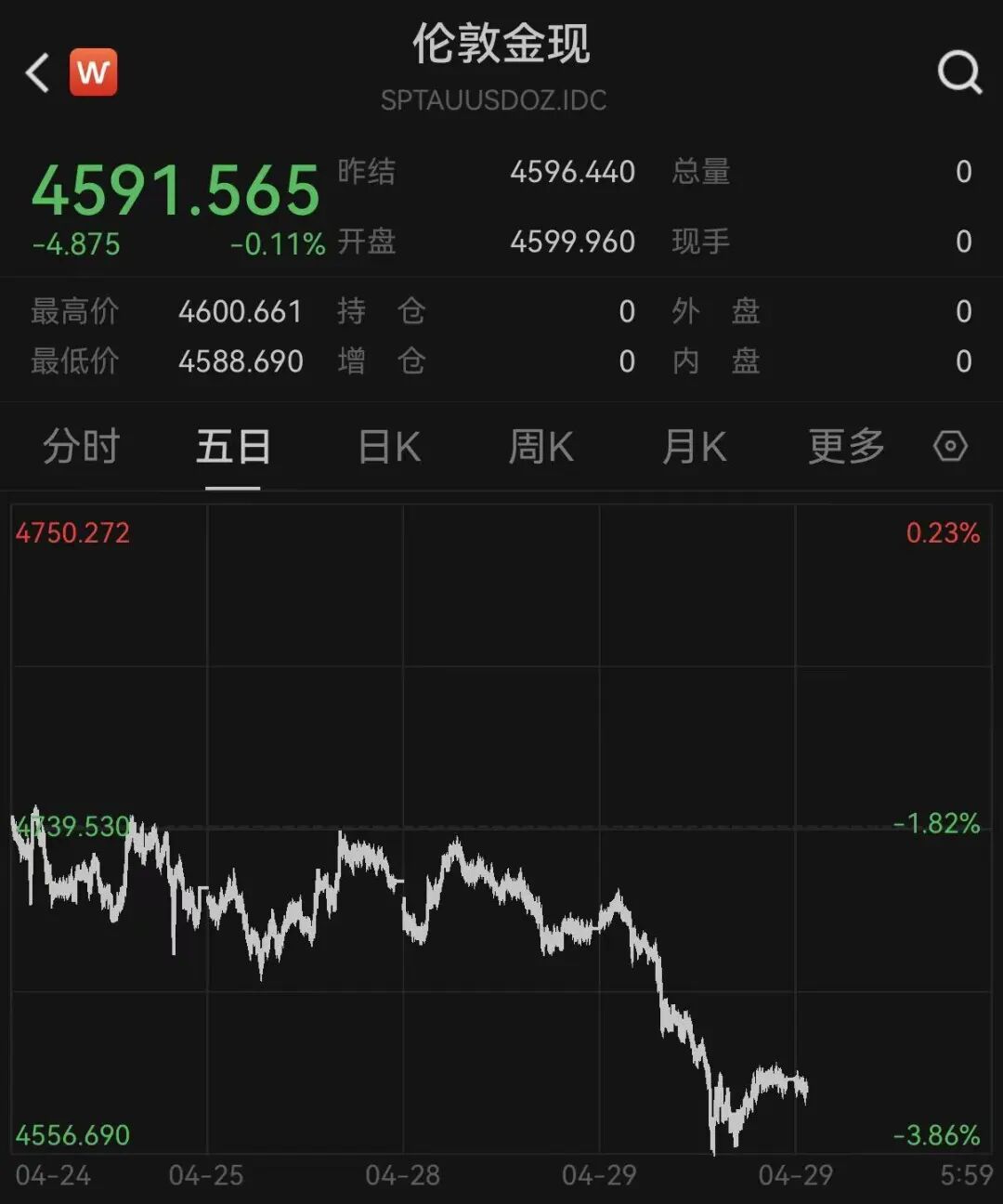Image resolution: width=1003 pixels, height=1204 pixels.
Task: Tap the 最低价 lowest price value
Action: pos(241,360)
